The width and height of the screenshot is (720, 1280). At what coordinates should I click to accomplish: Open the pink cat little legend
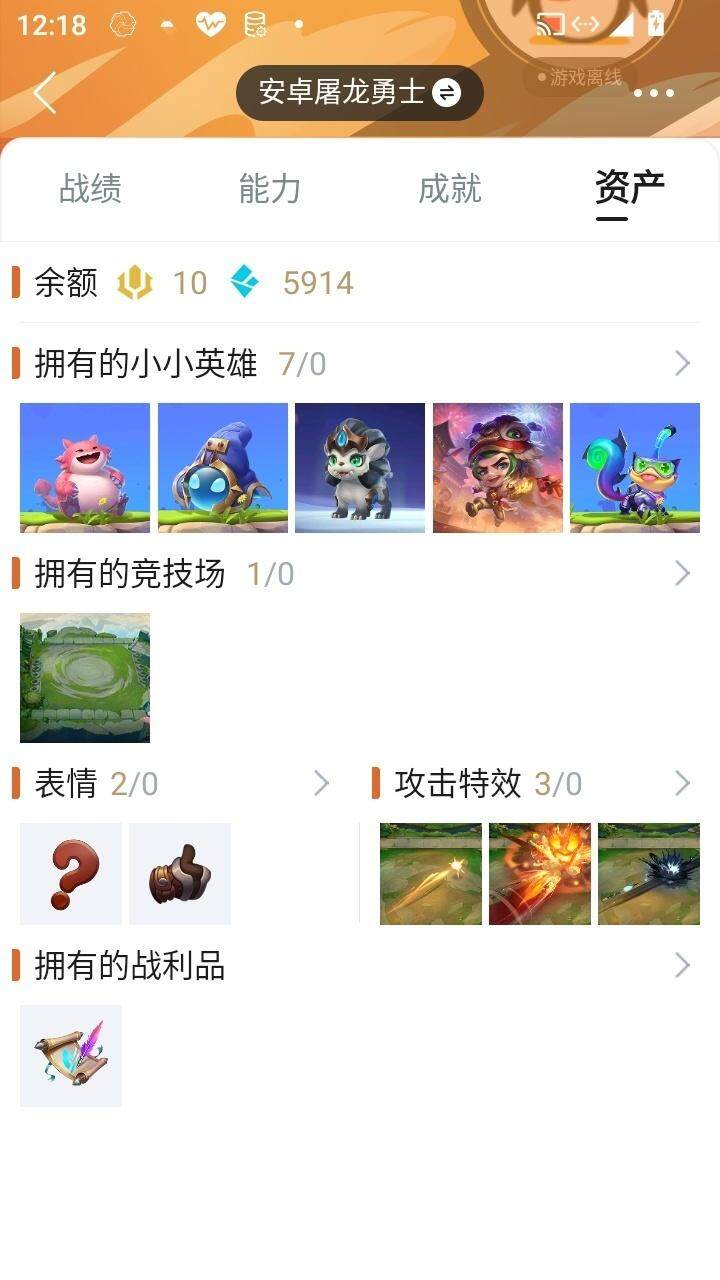pyautogui.click(x=85, y=468)
